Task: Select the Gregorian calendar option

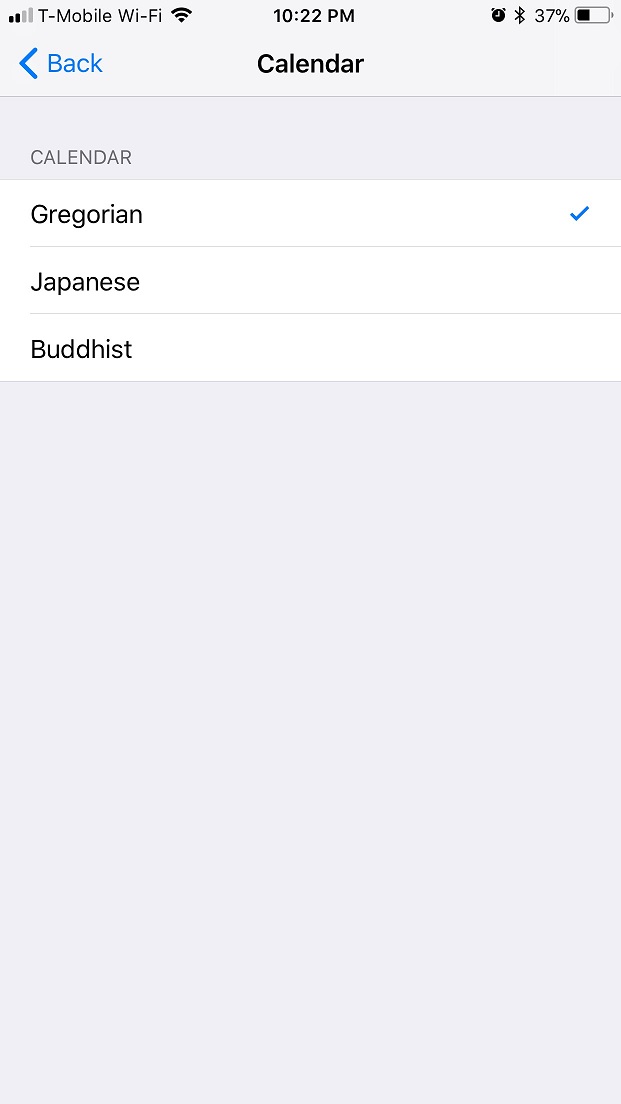Action: coord(310,213)
